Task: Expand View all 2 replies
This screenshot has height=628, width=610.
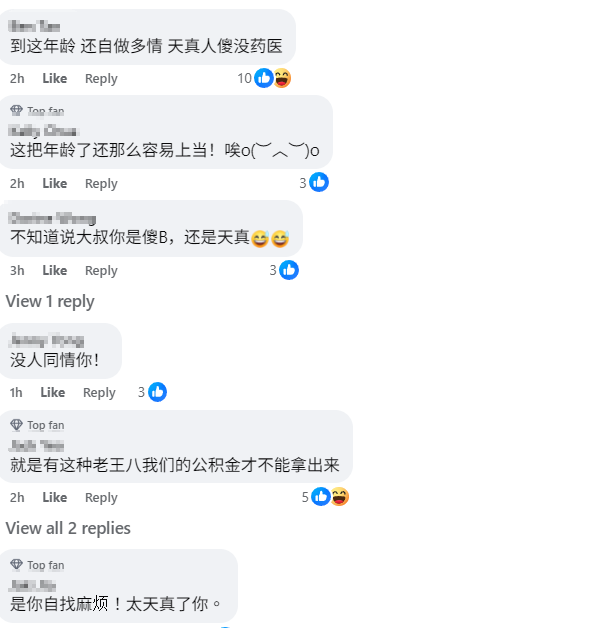Action: (68, 528)
